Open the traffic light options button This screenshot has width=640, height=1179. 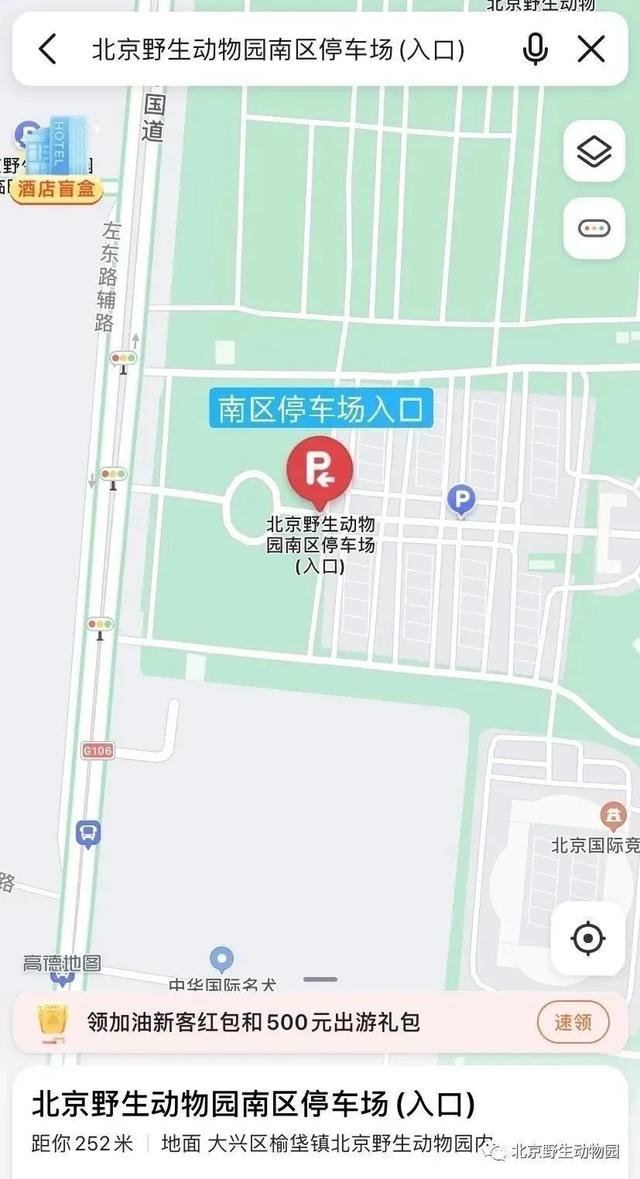(594, 229)
